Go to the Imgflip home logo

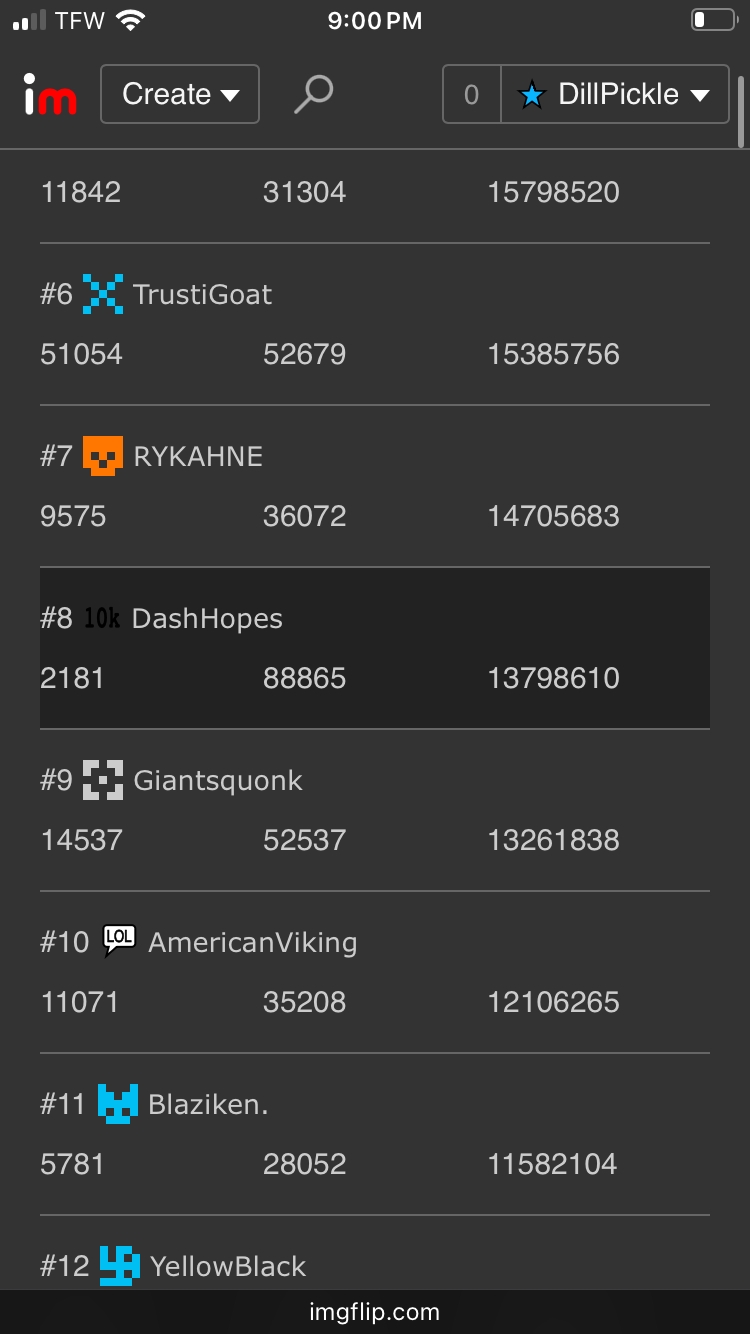tap(50, 95)
